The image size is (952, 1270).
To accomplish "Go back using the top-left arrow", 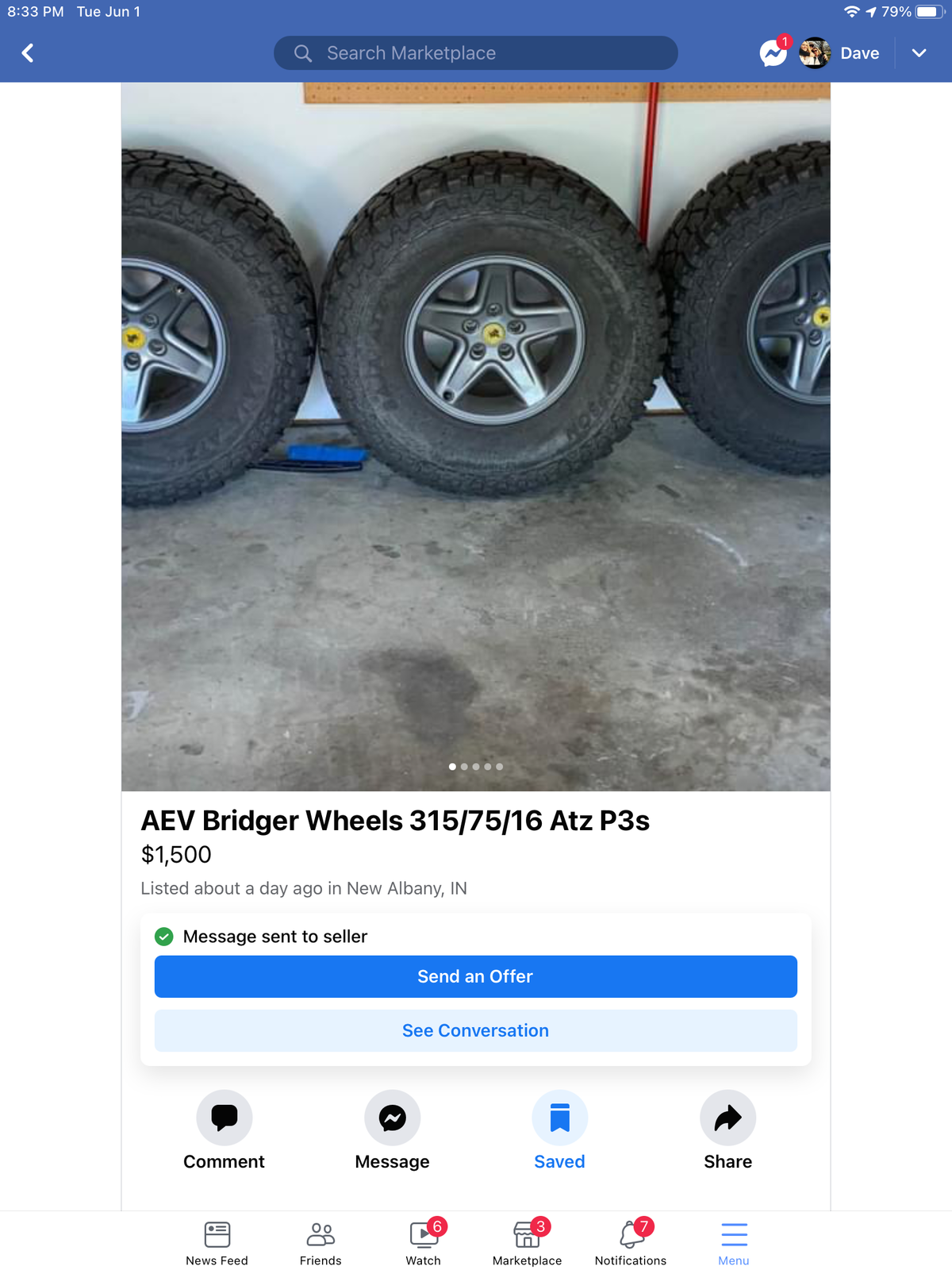I will pos(28,53).
